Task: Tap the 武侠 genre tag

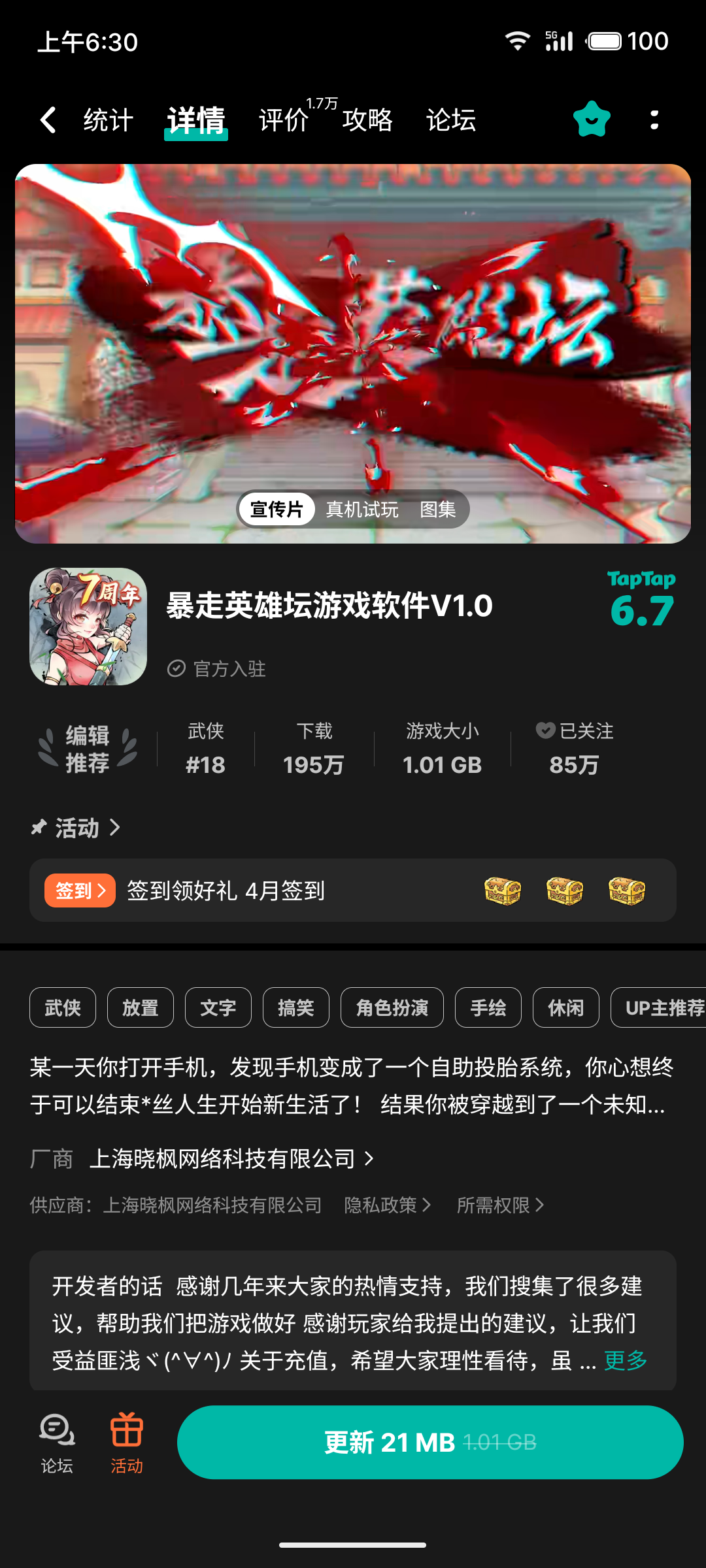Action: coord(63,1007)
